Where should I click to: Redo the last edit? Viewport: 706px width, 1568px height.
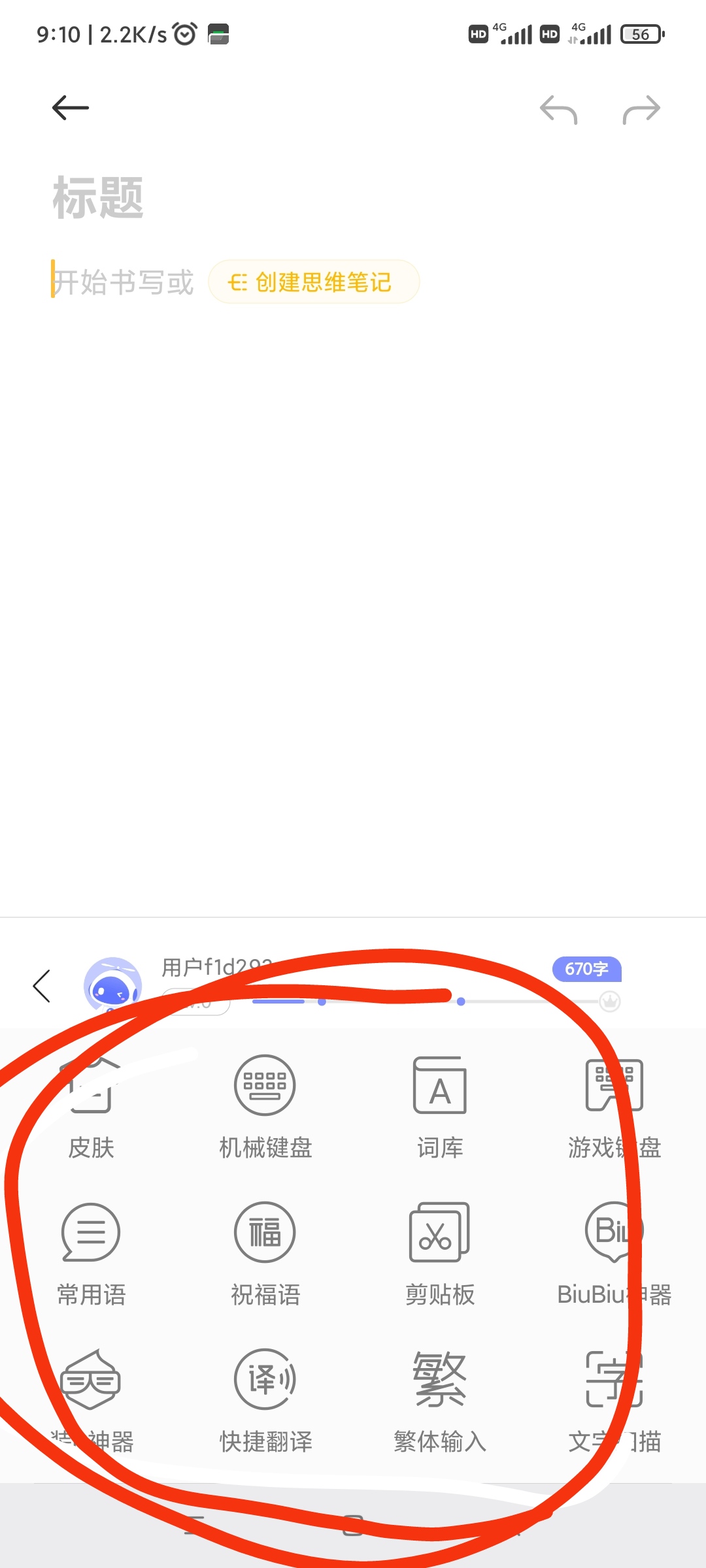641,109
